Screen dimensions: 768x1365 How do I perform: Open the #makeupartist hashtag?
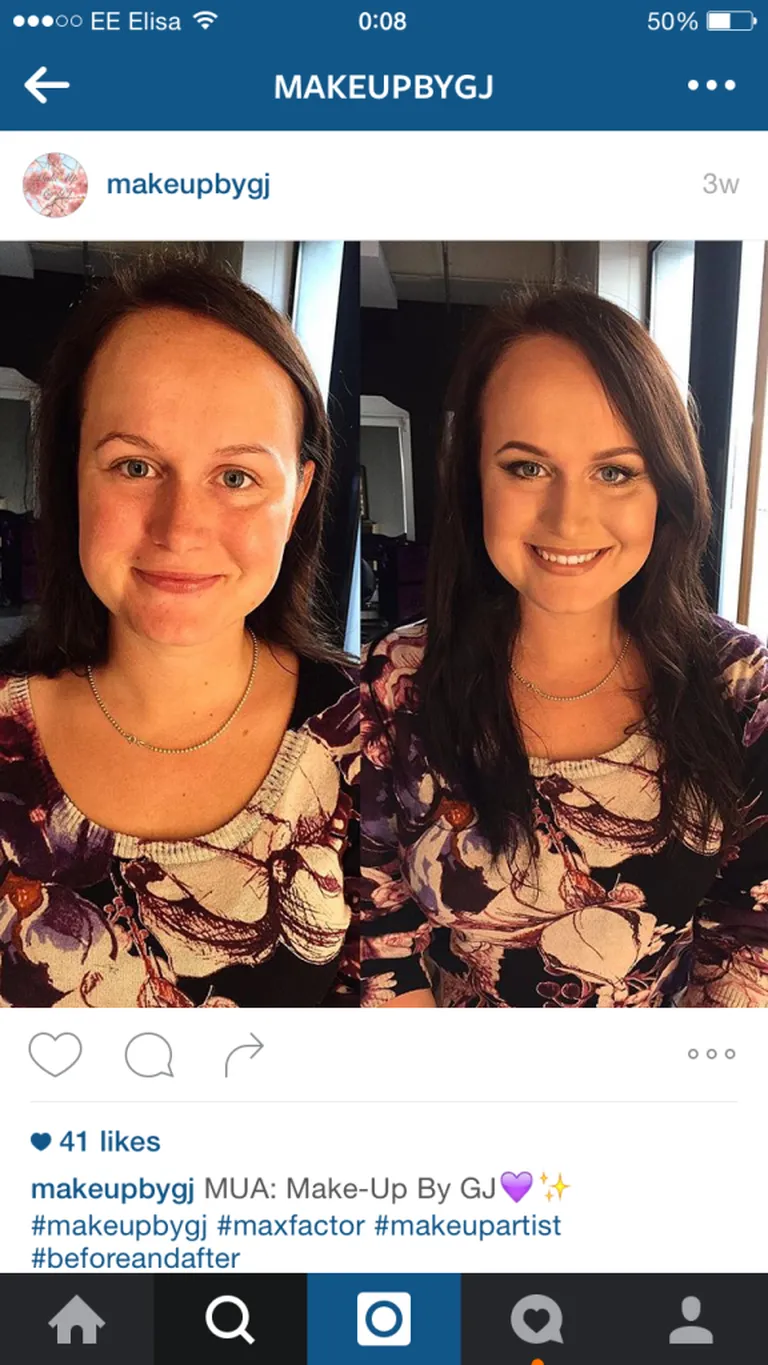tap(467, 1225)
